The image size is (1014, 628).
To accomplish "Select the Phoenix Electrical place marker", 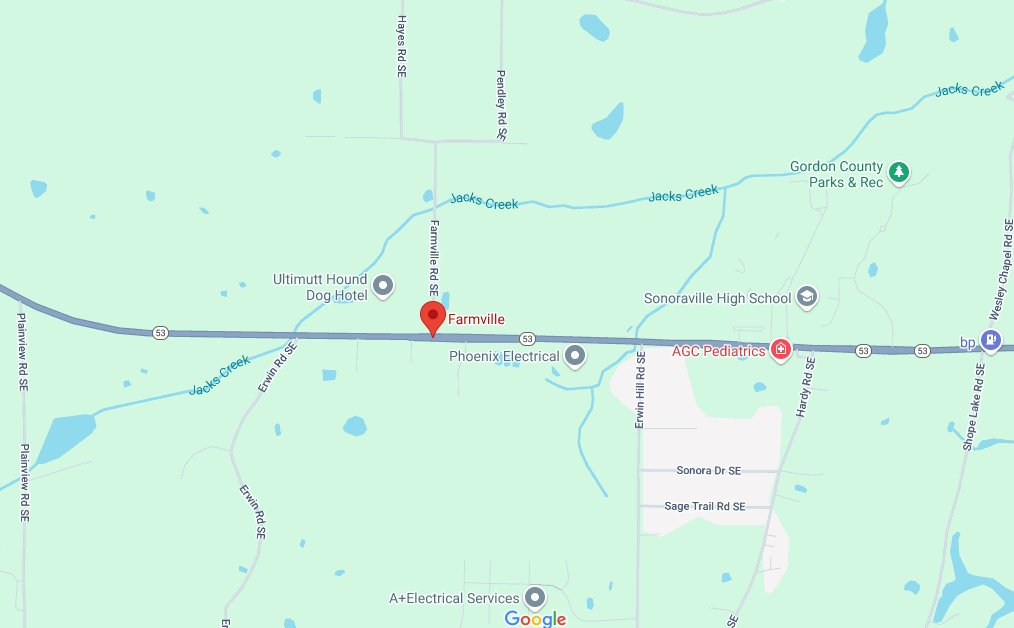I will (575, 355).
